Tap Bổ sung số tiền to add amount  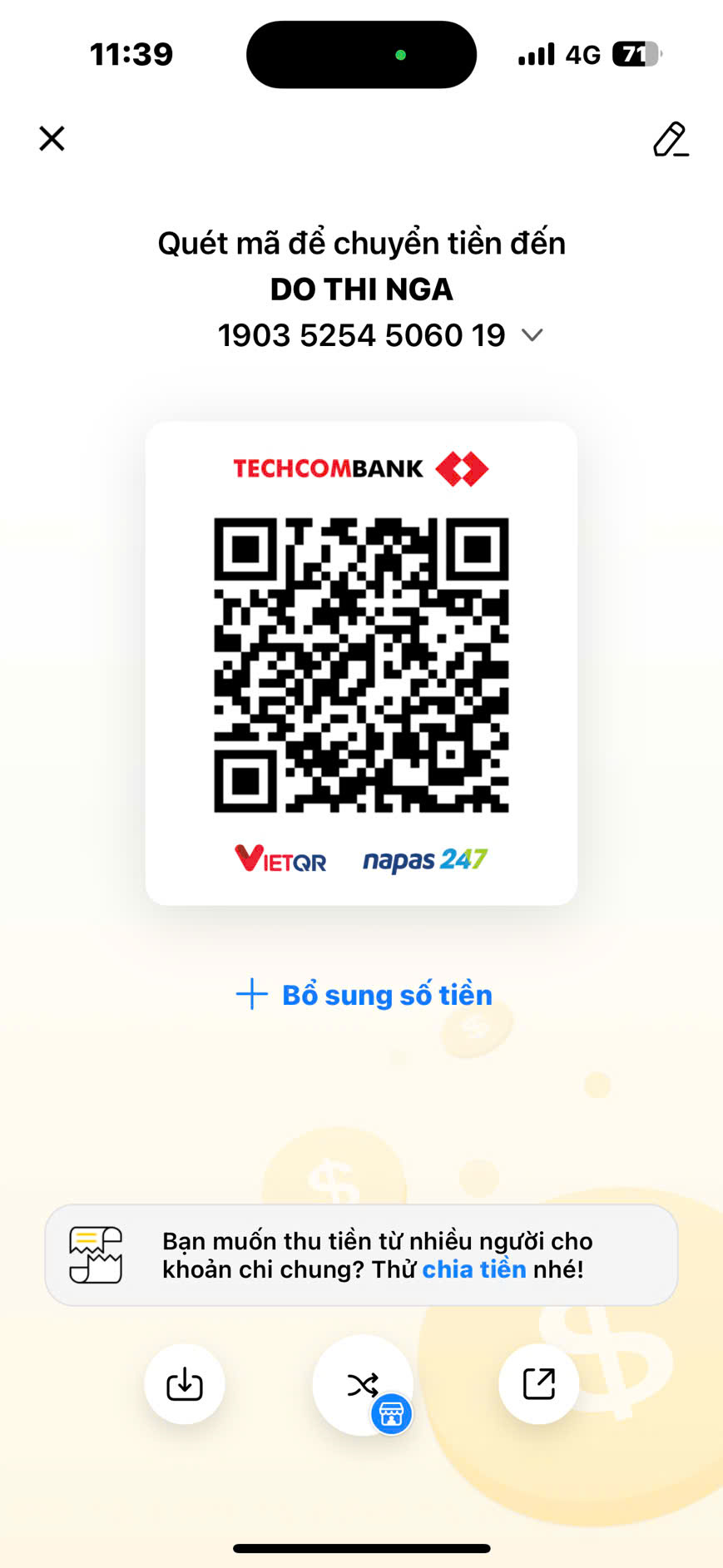coord(364,995)
